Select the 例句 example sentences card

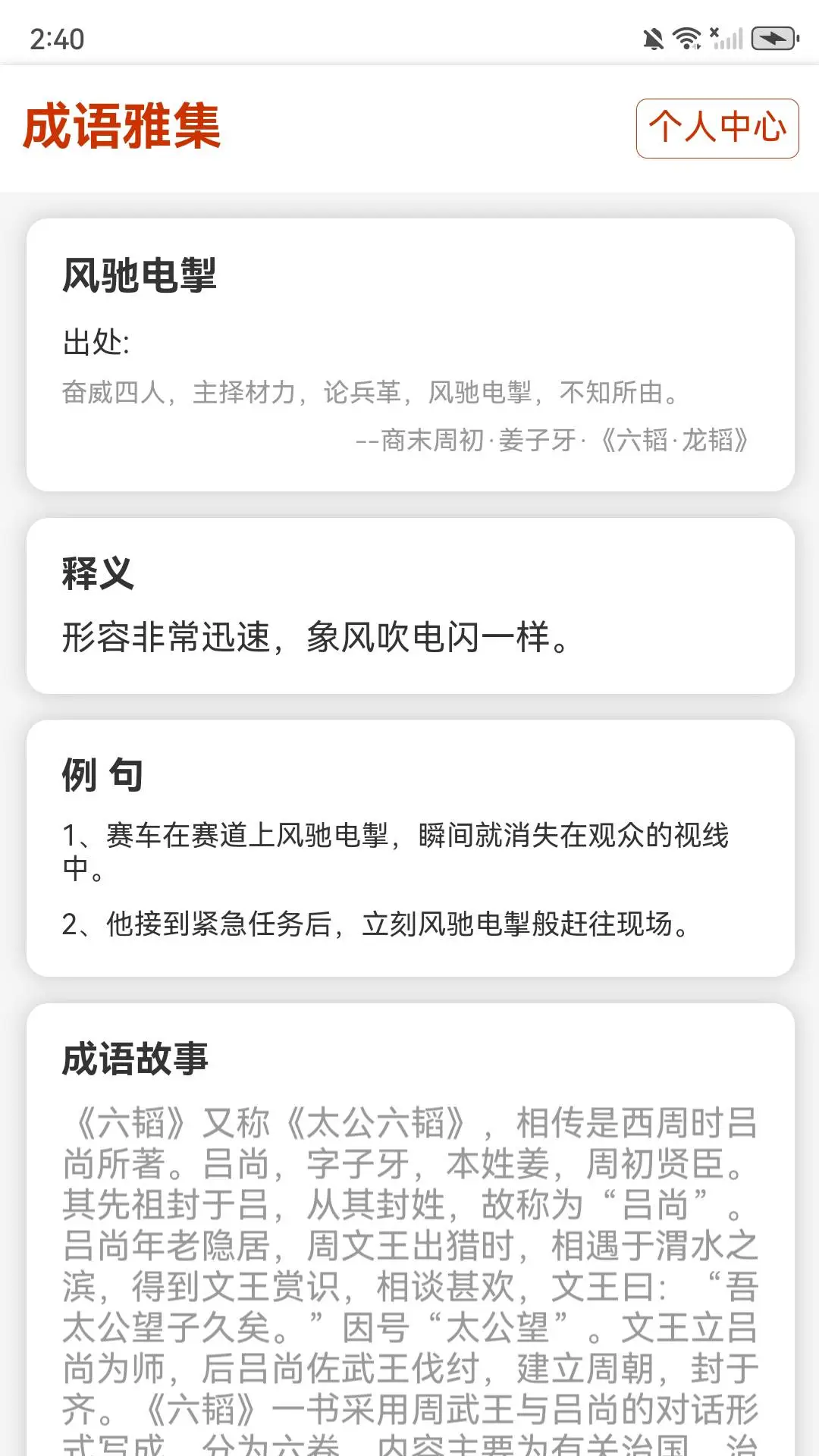[x=409, y=849]
